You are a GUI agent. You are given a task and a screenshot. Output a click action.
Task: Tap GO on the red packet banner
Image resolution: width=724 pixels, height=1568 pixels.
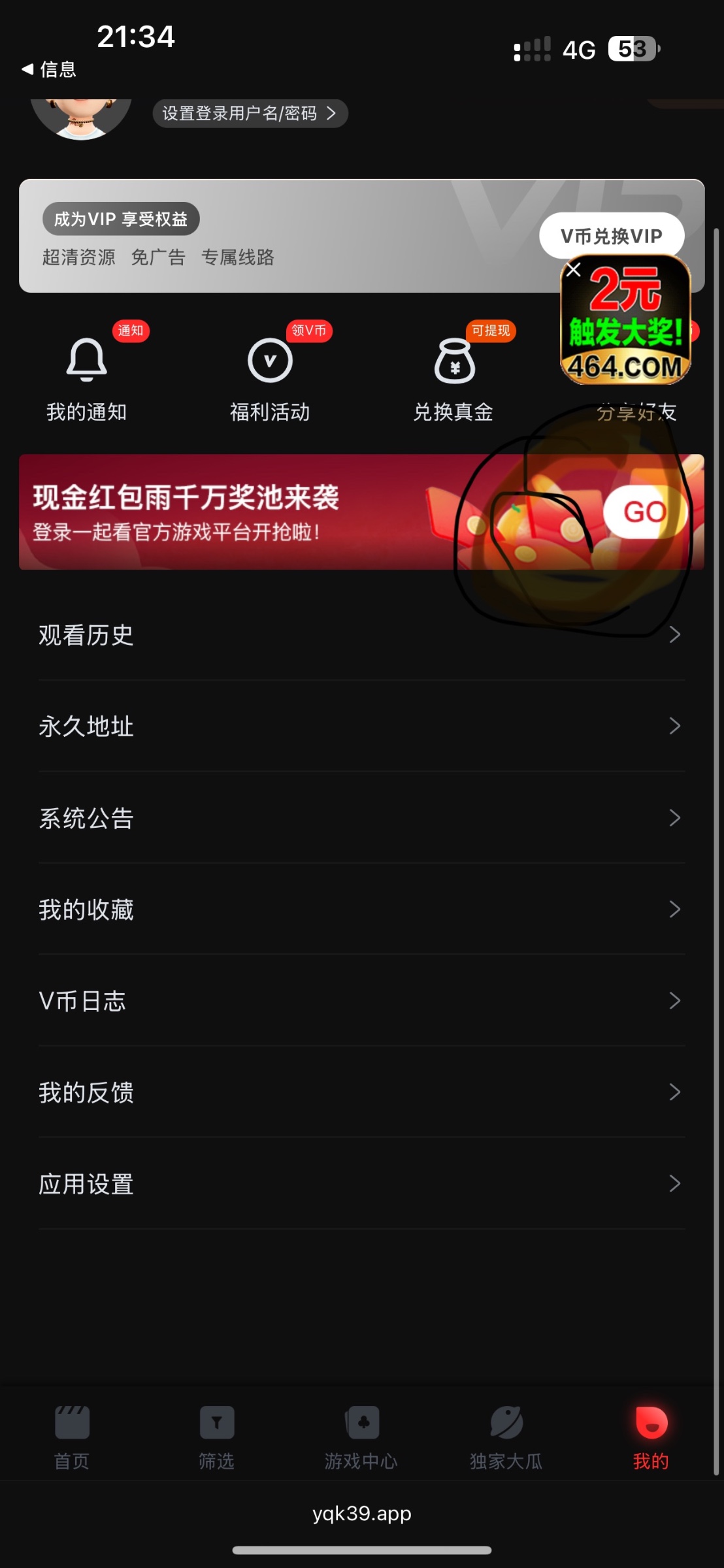pos(644,512)
